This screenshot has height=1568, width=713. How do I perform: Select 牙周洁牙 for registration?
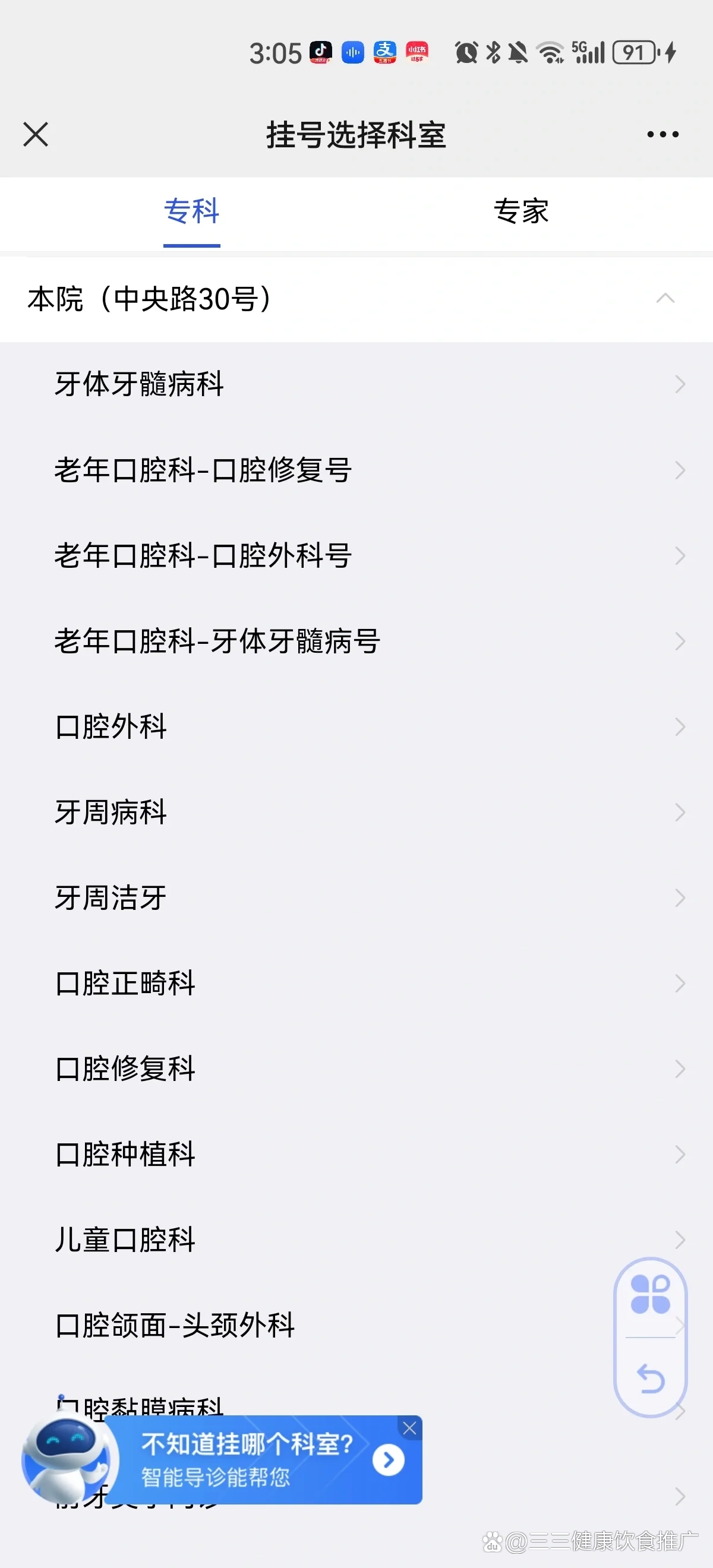356,898
